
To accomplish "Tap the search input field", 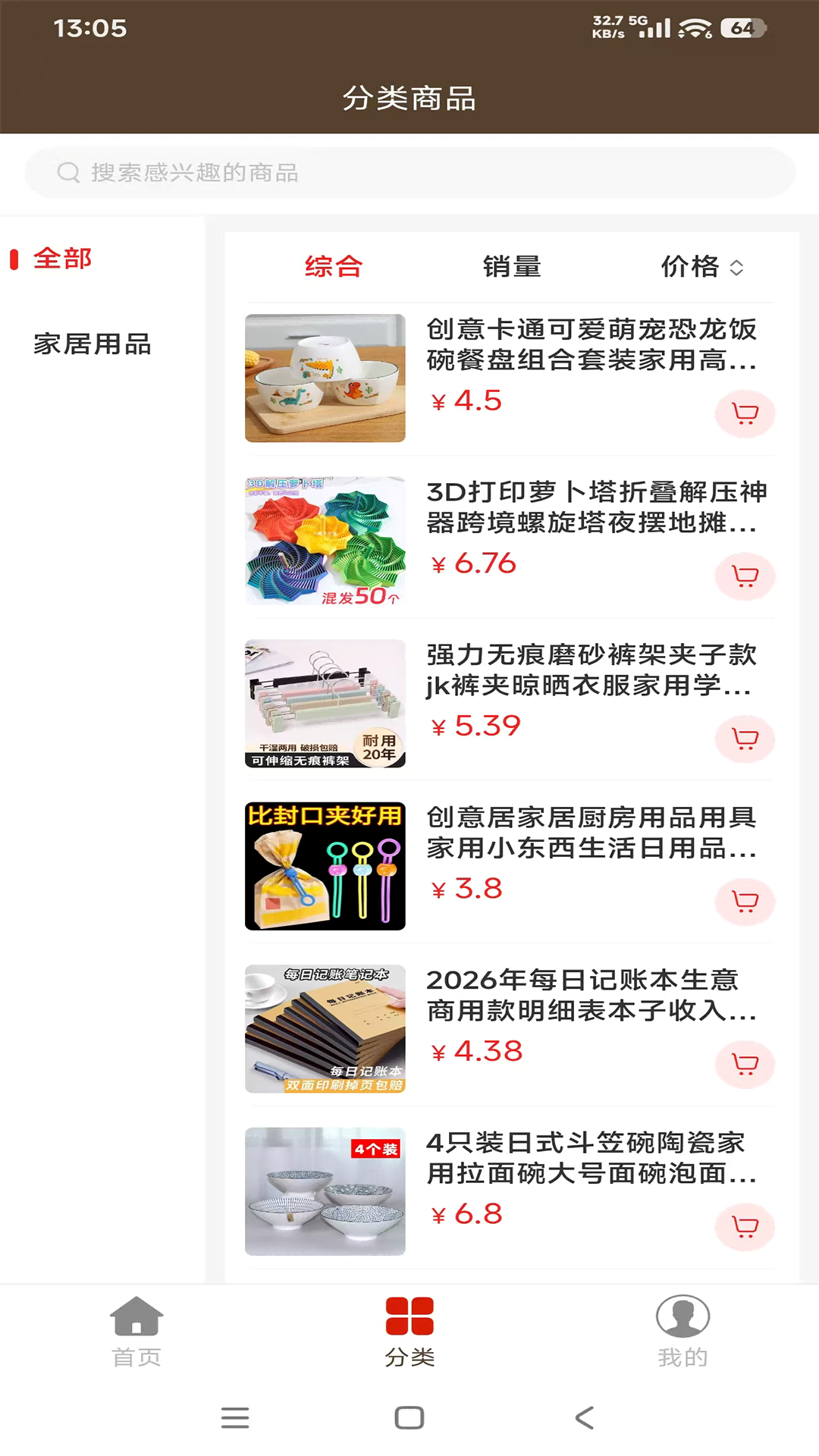I will click(x=409, y=172).
